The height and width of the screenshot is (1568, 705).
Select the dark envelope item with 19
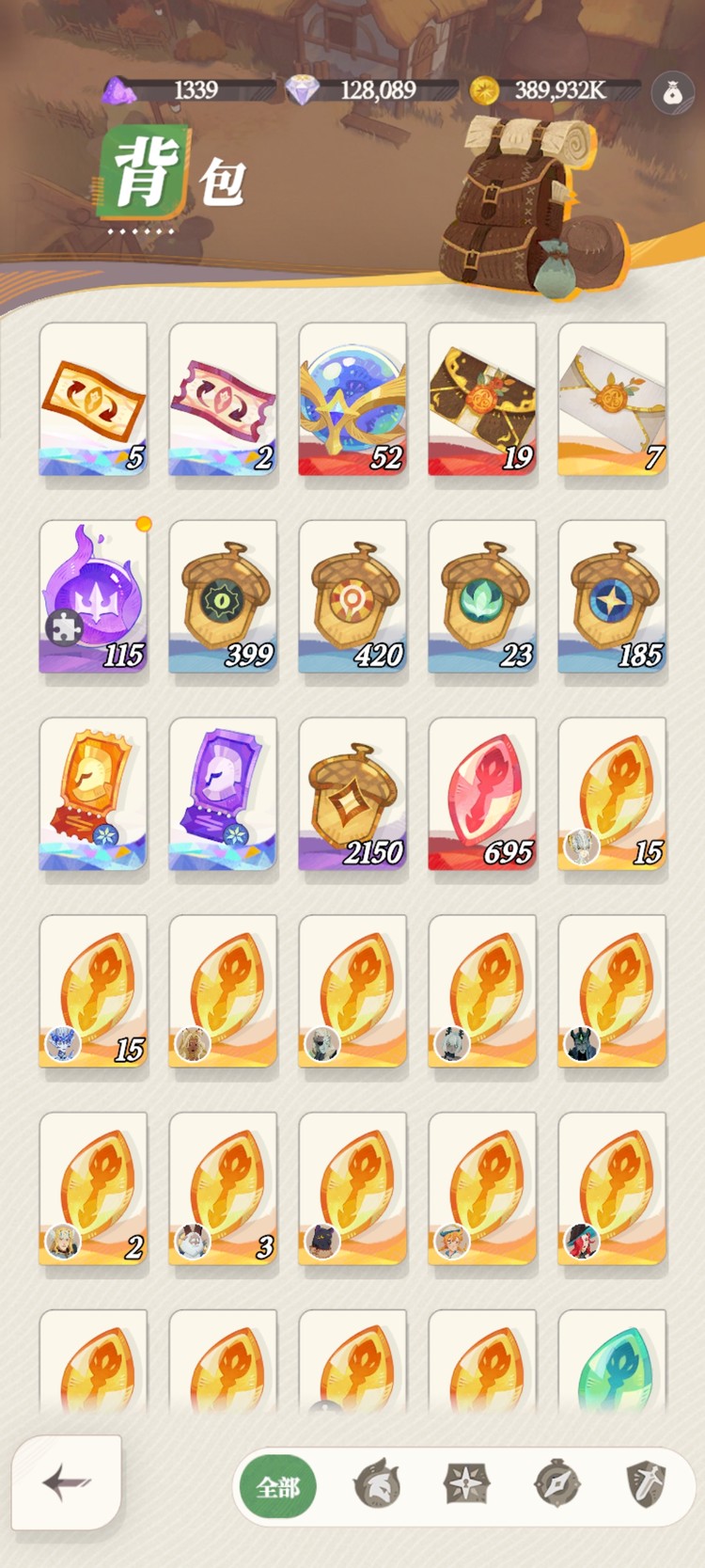click(x=482, y=400)
